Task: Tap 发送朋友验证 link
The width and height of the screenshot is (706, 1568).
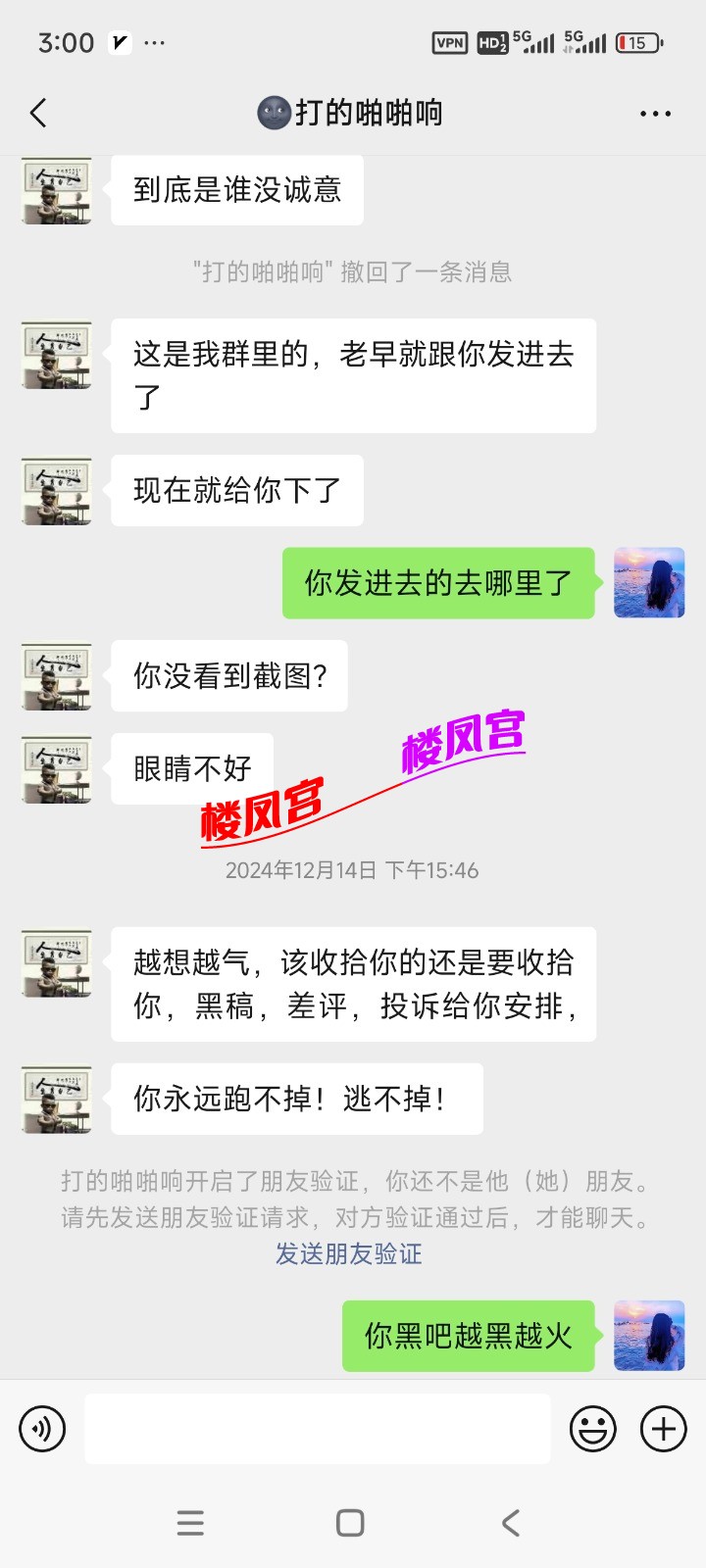Action: pos(348,1253)
